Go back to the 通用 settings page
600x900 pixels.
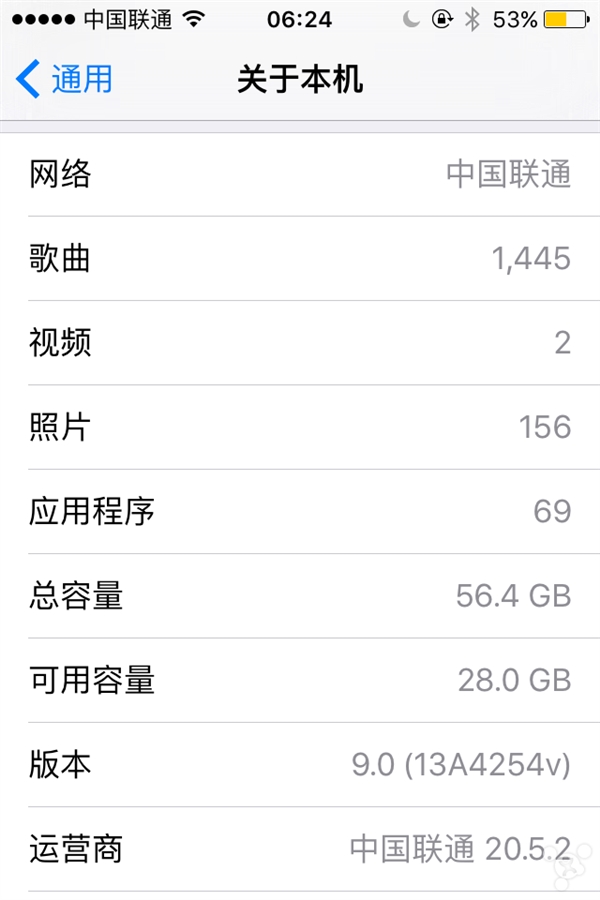(x=64, y=79)
